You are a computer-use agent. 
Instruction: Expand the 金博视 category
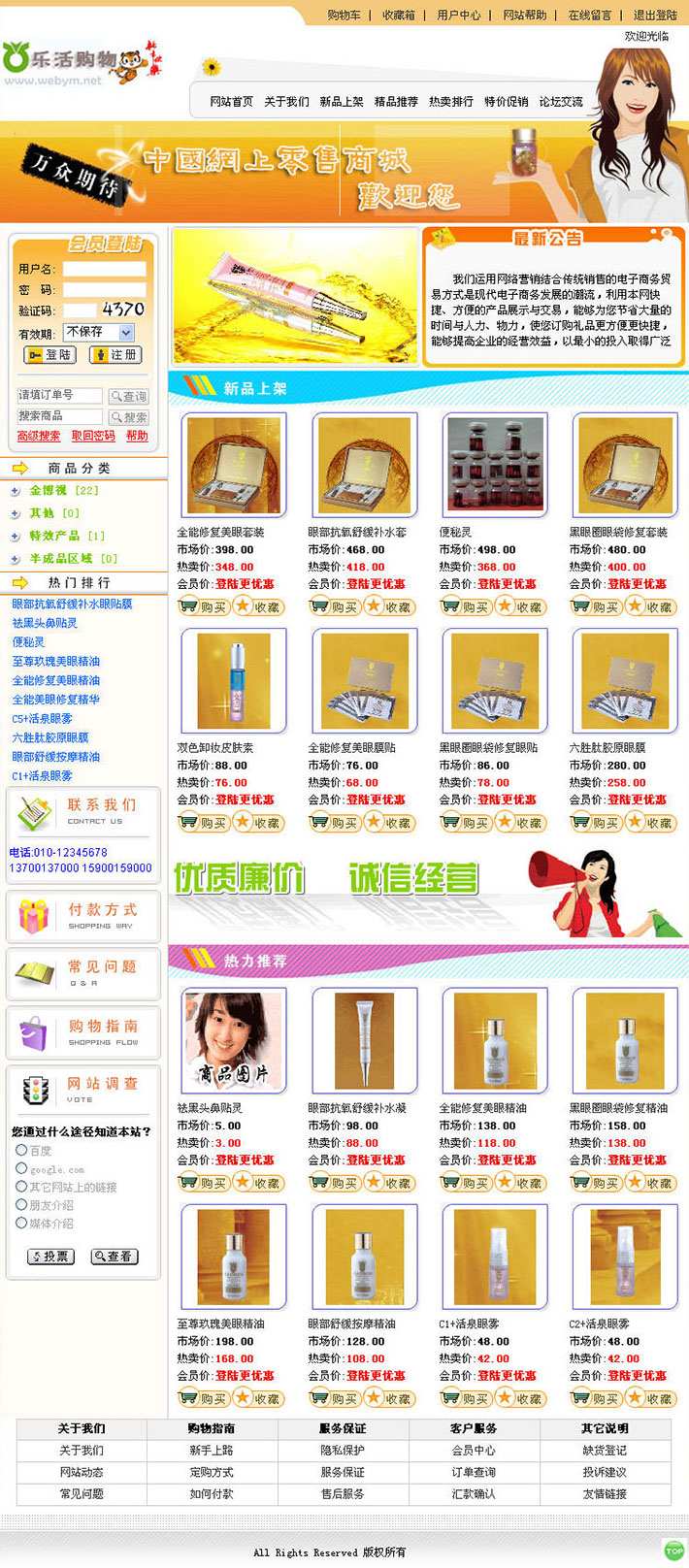pyautogui.click(x=49, y=491)
